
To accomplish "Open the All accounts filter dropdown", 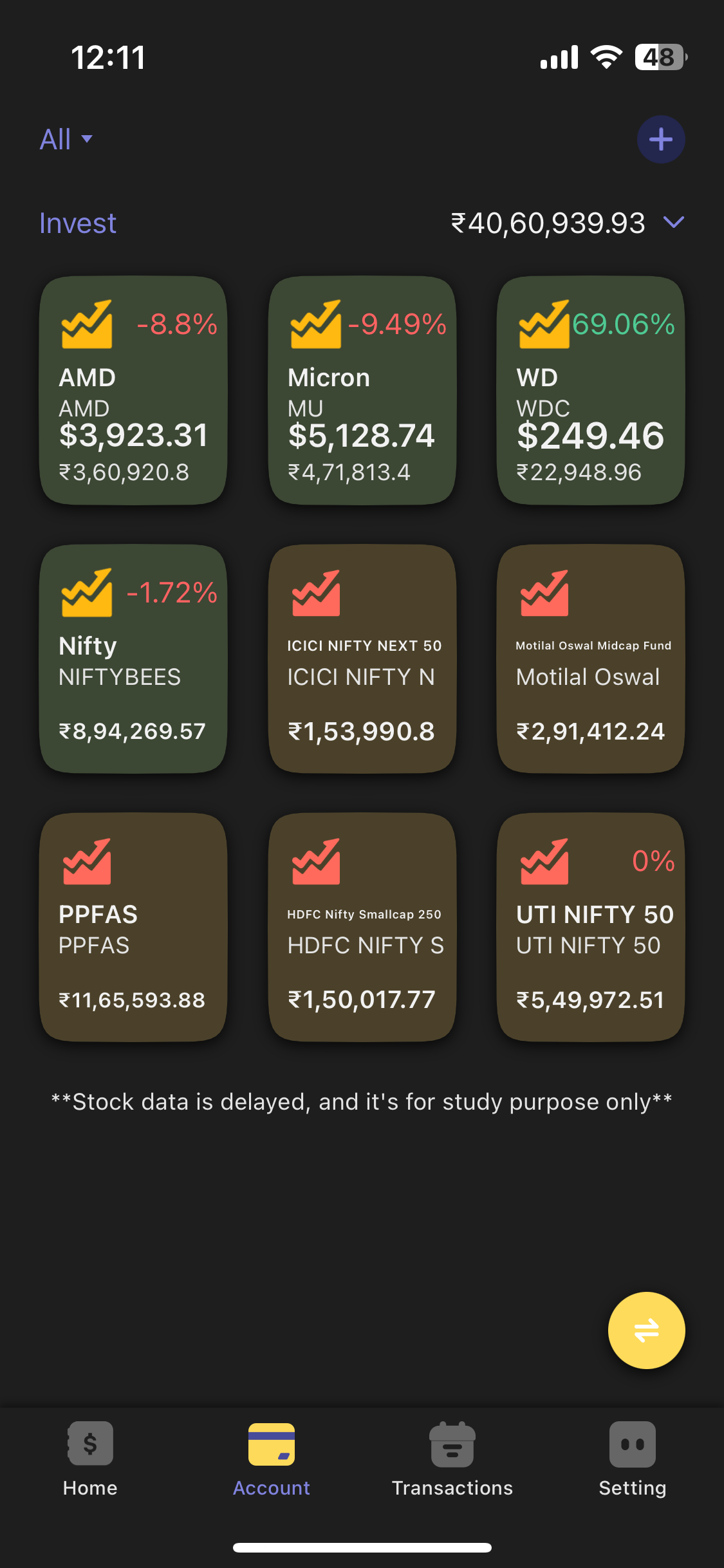I will point(66,139).
